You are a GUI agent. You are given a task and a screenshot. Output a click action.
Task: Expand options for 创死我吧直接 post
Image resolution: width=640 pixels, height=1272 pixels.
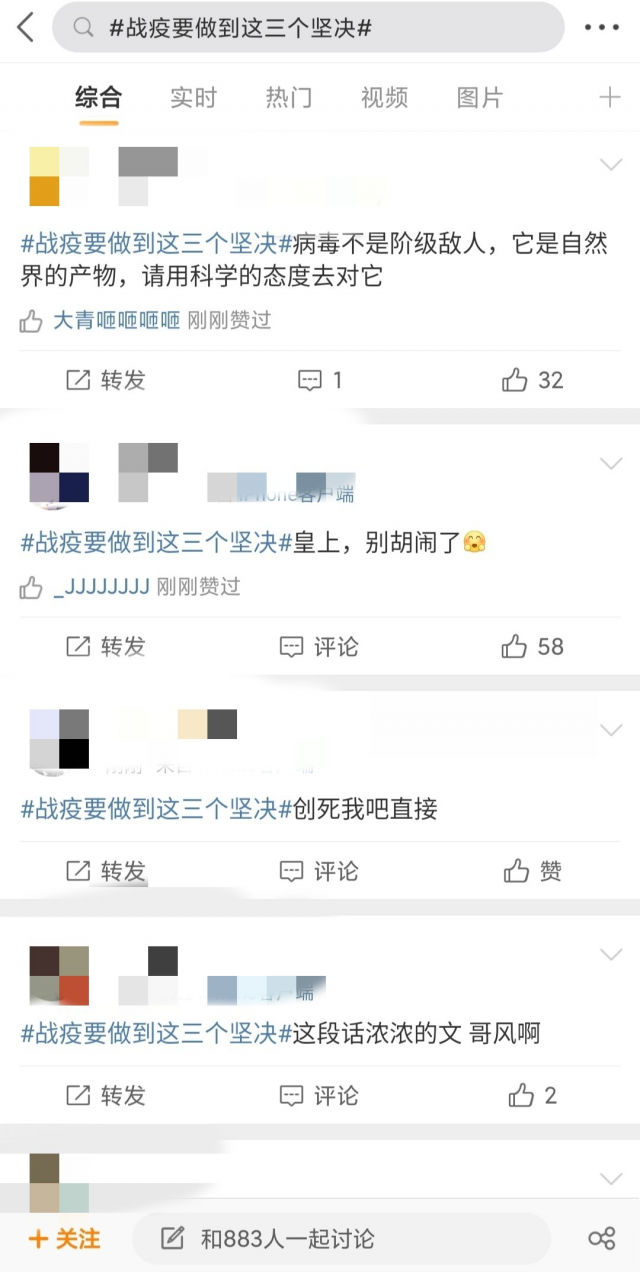(610, 730)
